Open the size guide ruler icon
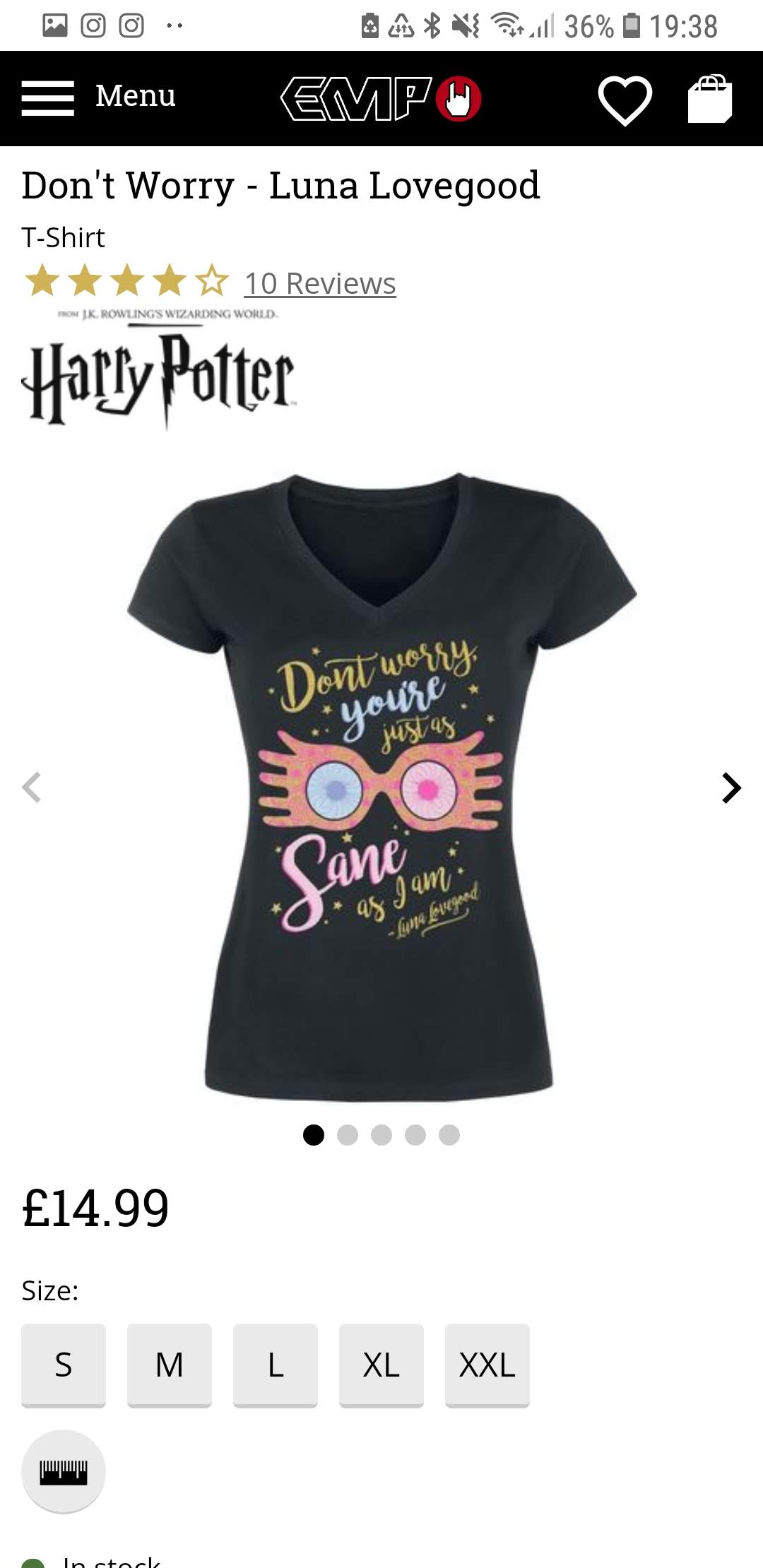The image size is (763, 1568). [64, 1472]
